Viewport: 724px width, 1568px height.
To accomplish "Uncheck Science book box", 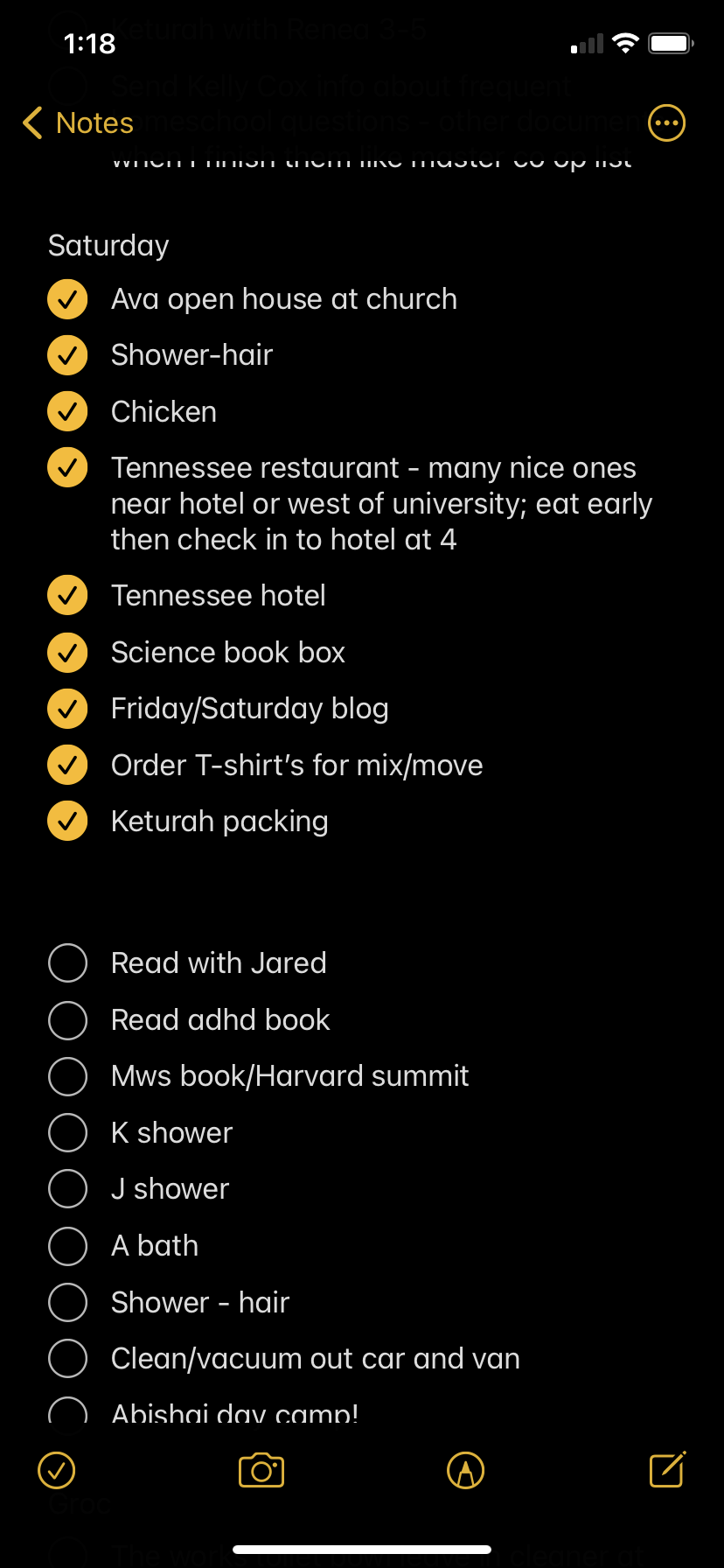I will pos(67,653).
